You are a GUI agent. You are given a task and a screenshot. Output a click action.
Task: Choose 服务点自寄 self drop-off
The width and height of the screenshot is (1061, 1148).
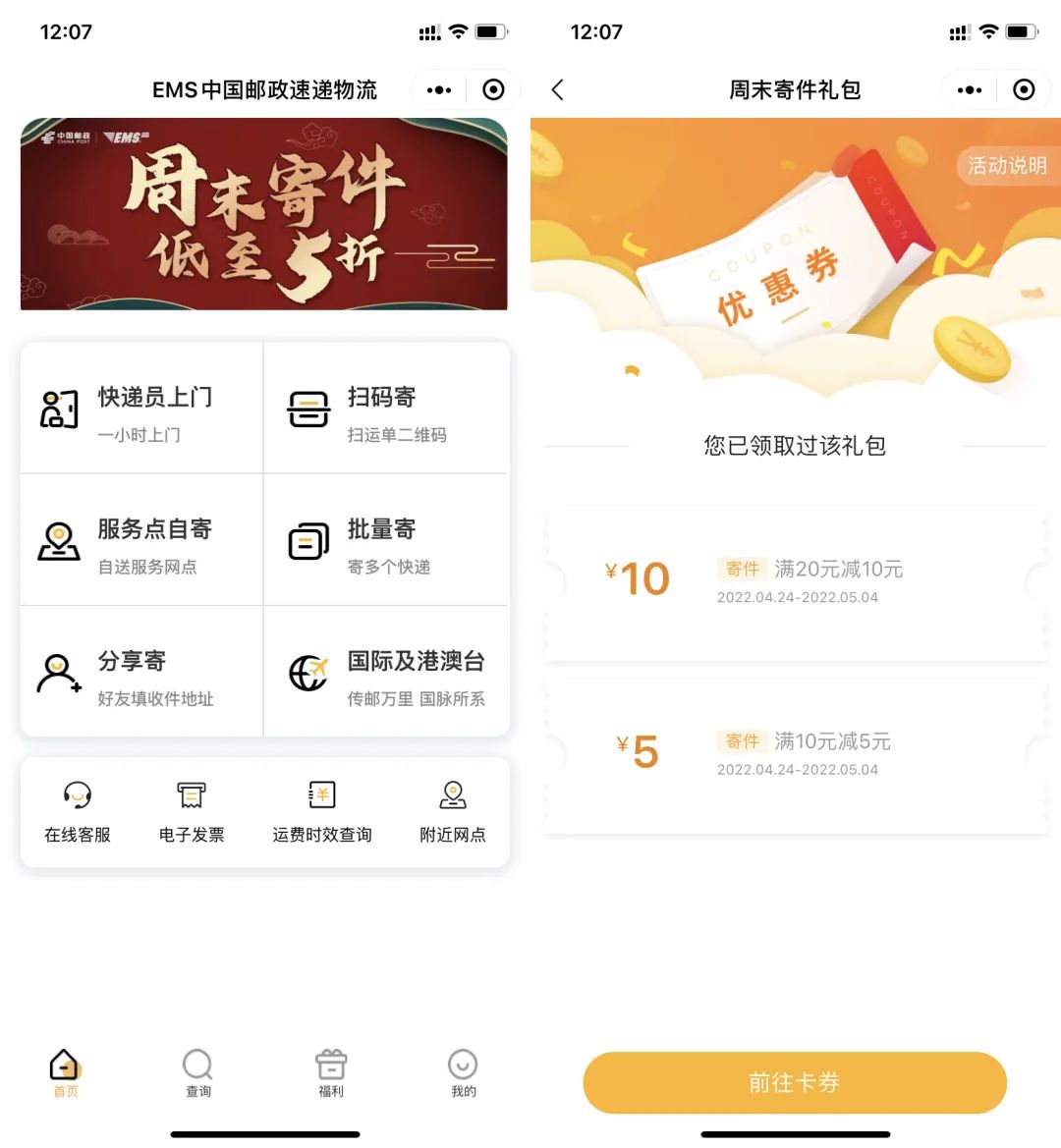point(141,540)
